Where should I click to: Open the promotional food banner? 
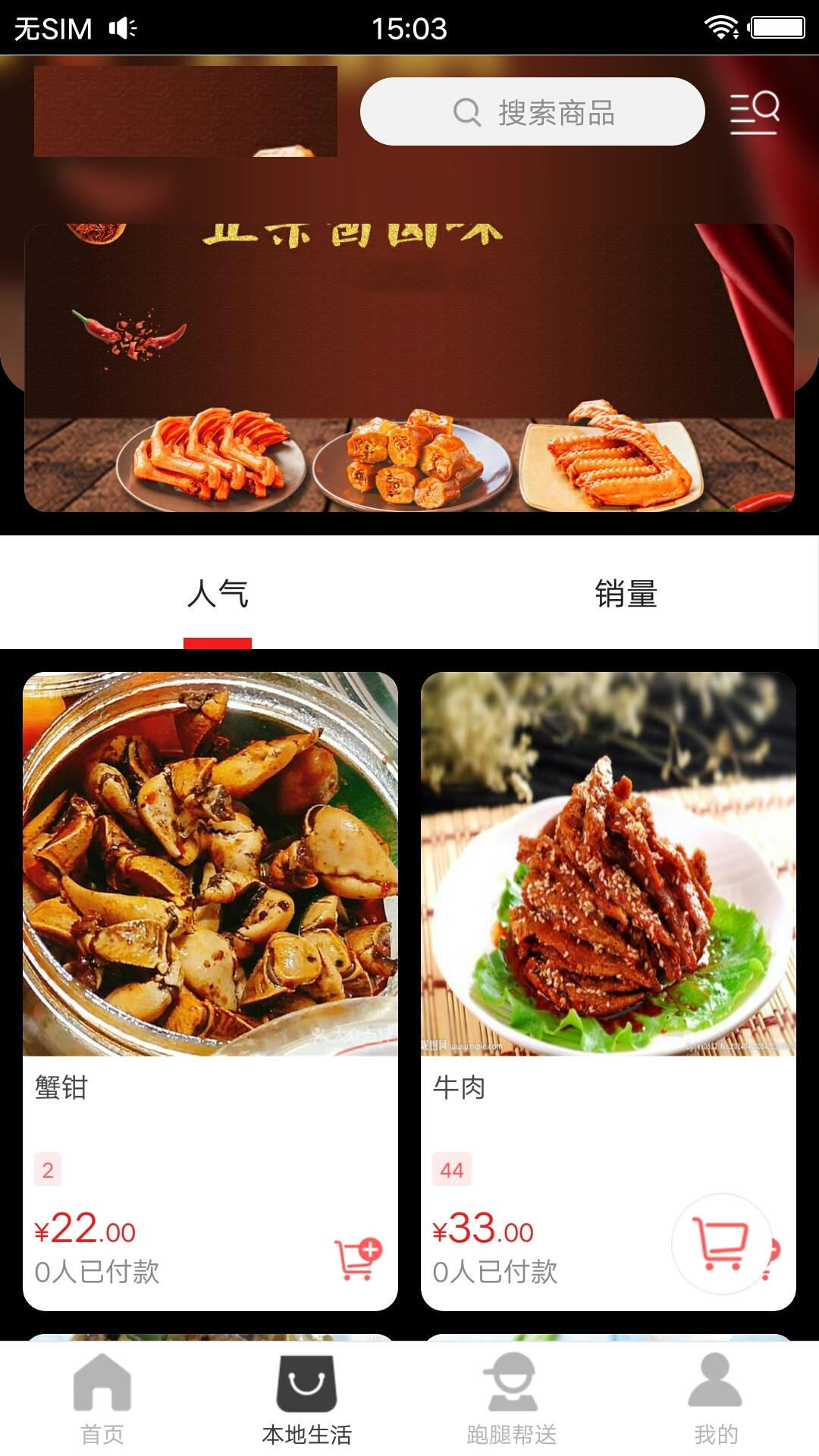click(409, 368)
